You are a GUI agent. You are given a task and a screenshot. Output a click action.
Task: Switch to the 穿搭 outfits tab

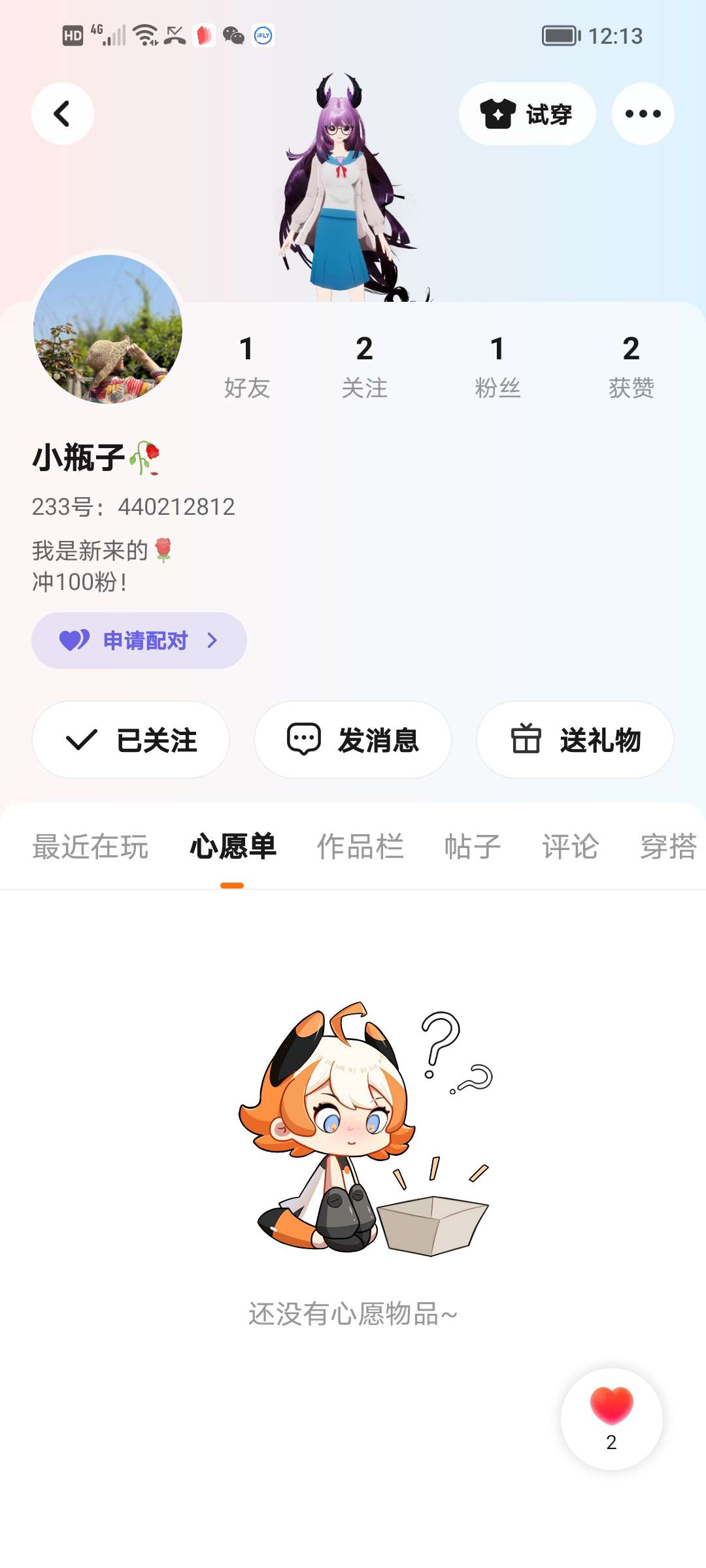(x=668, y=847)
